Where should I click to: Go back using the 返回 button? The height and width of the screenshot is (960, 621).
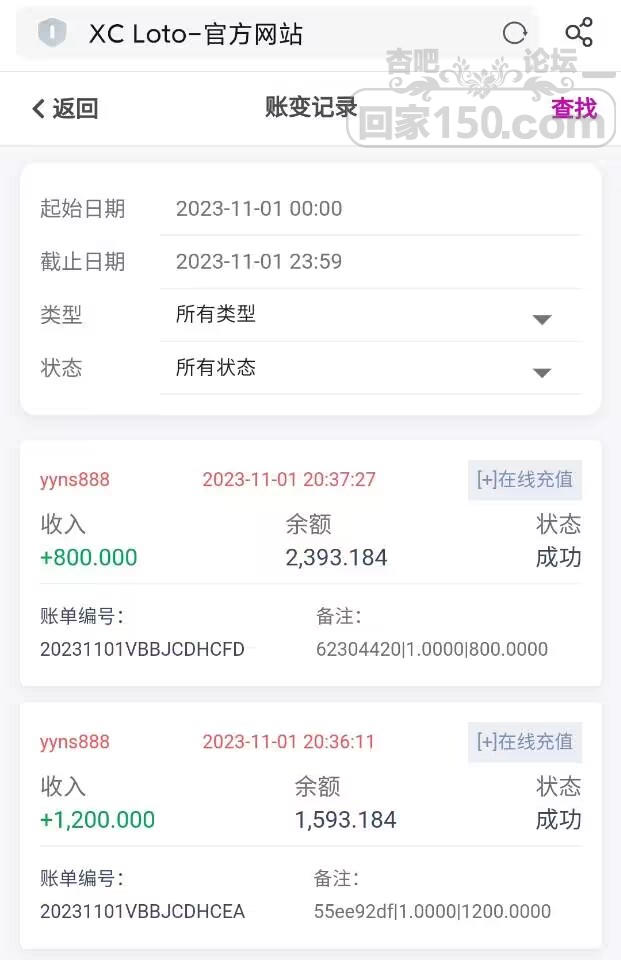coord(66,109)
